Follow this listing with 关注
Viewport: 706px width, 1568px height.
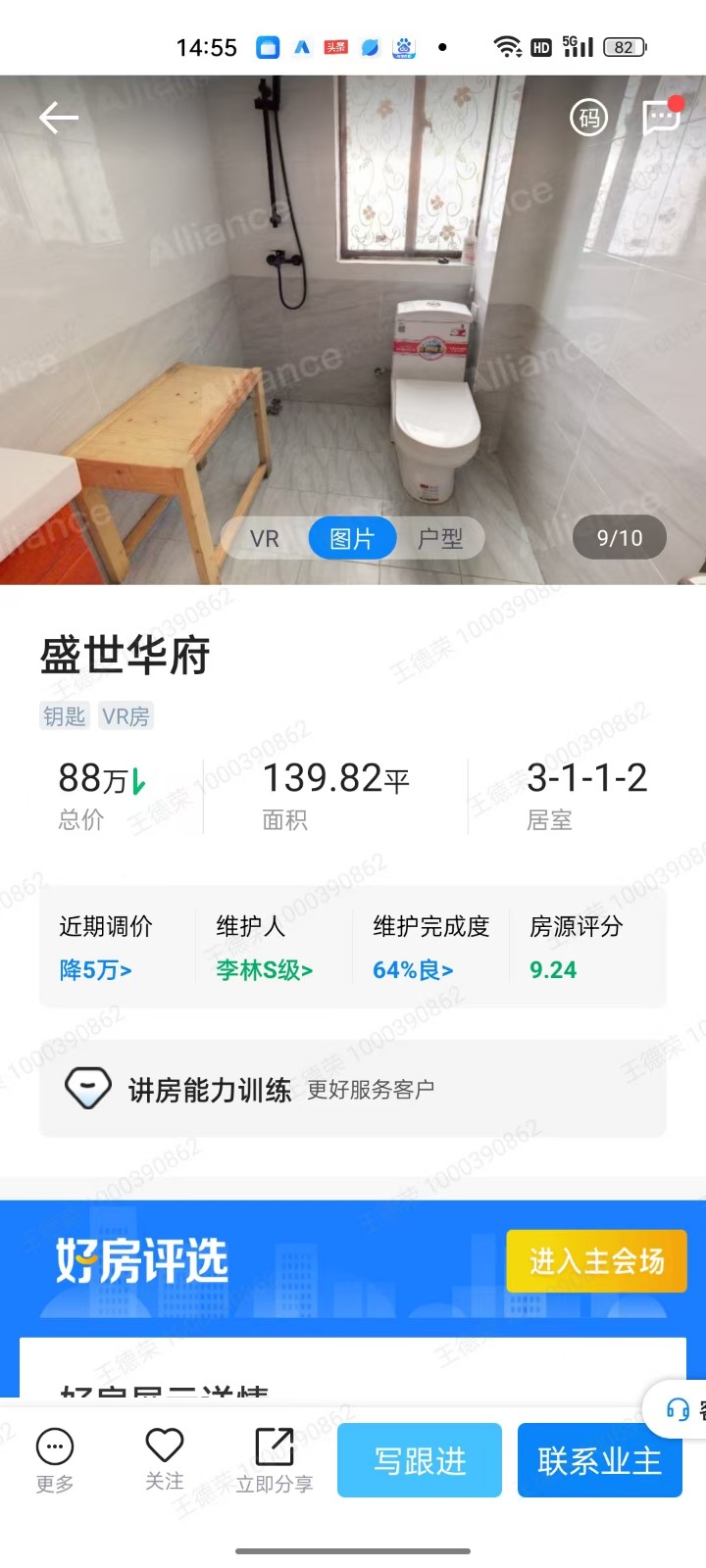tap(165, 1460)
